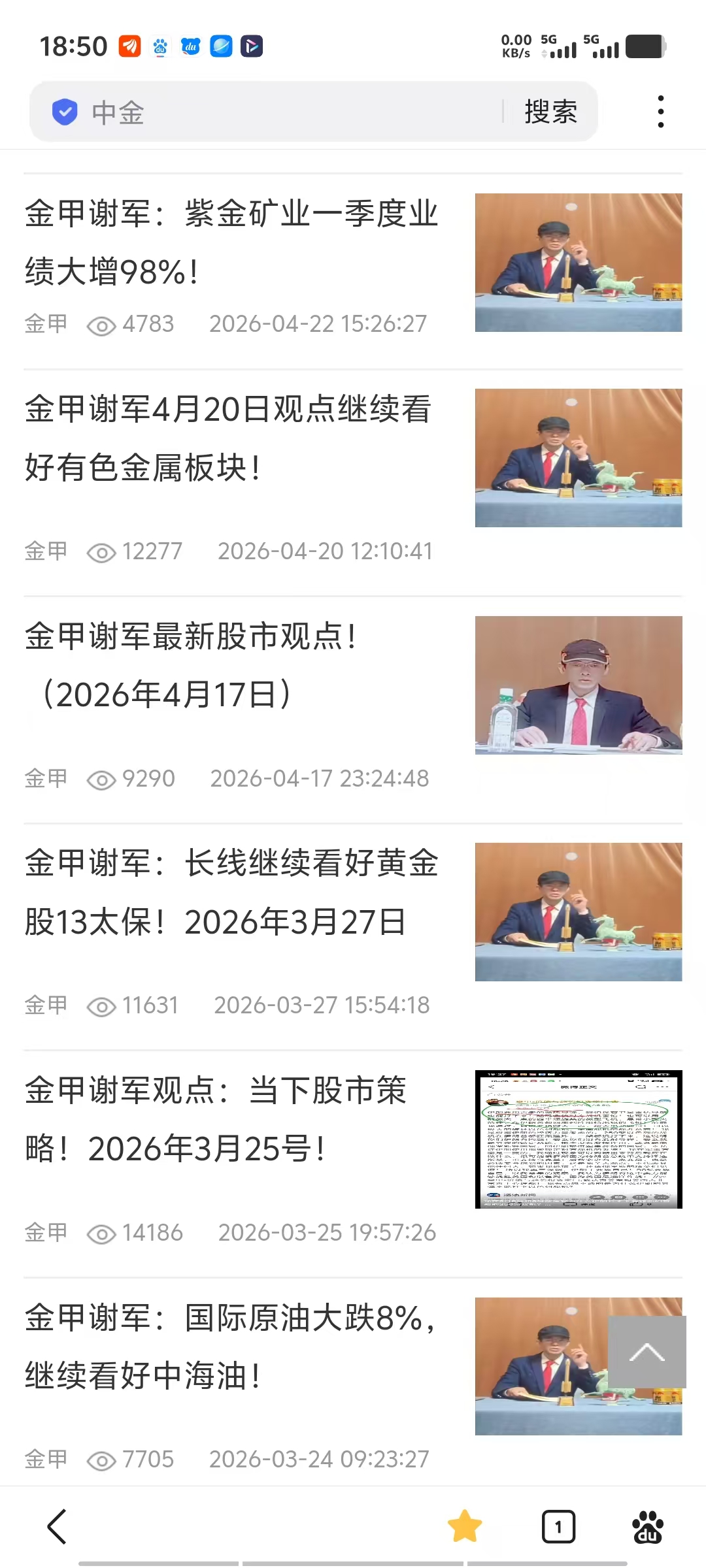
Task: Open the three-dot overflow menu
Action: click(661, 112)
